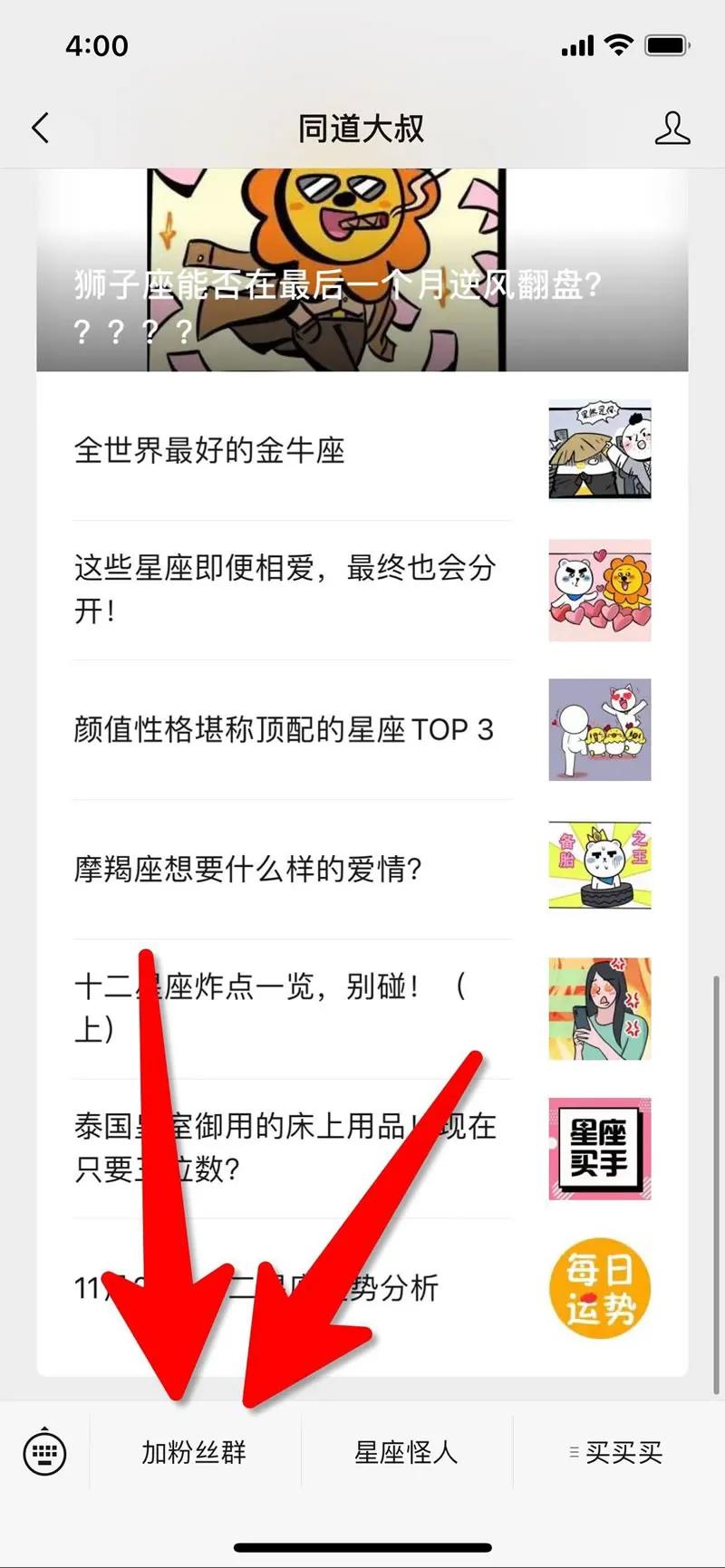Go back using the arrow icon
Screen dimensions: 725x1568
(41, 129)
